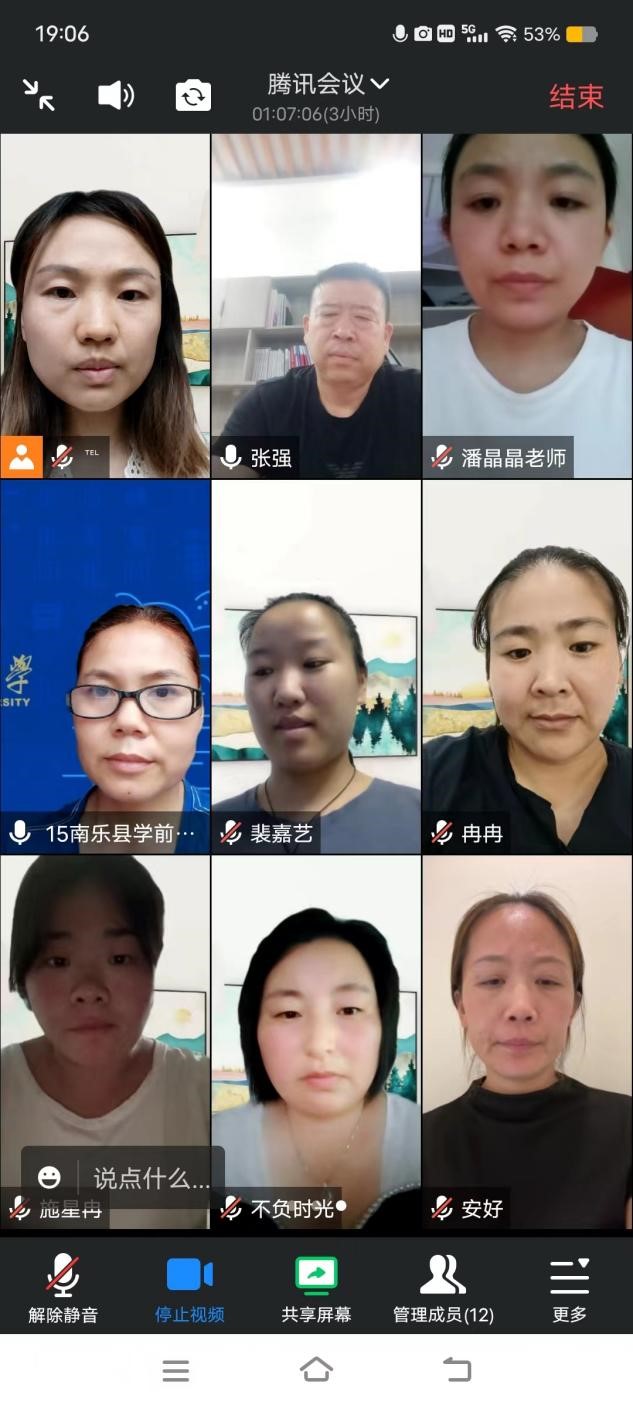
Task: Start screen sharing via 共享屏幕
Action: (316, 1288)
